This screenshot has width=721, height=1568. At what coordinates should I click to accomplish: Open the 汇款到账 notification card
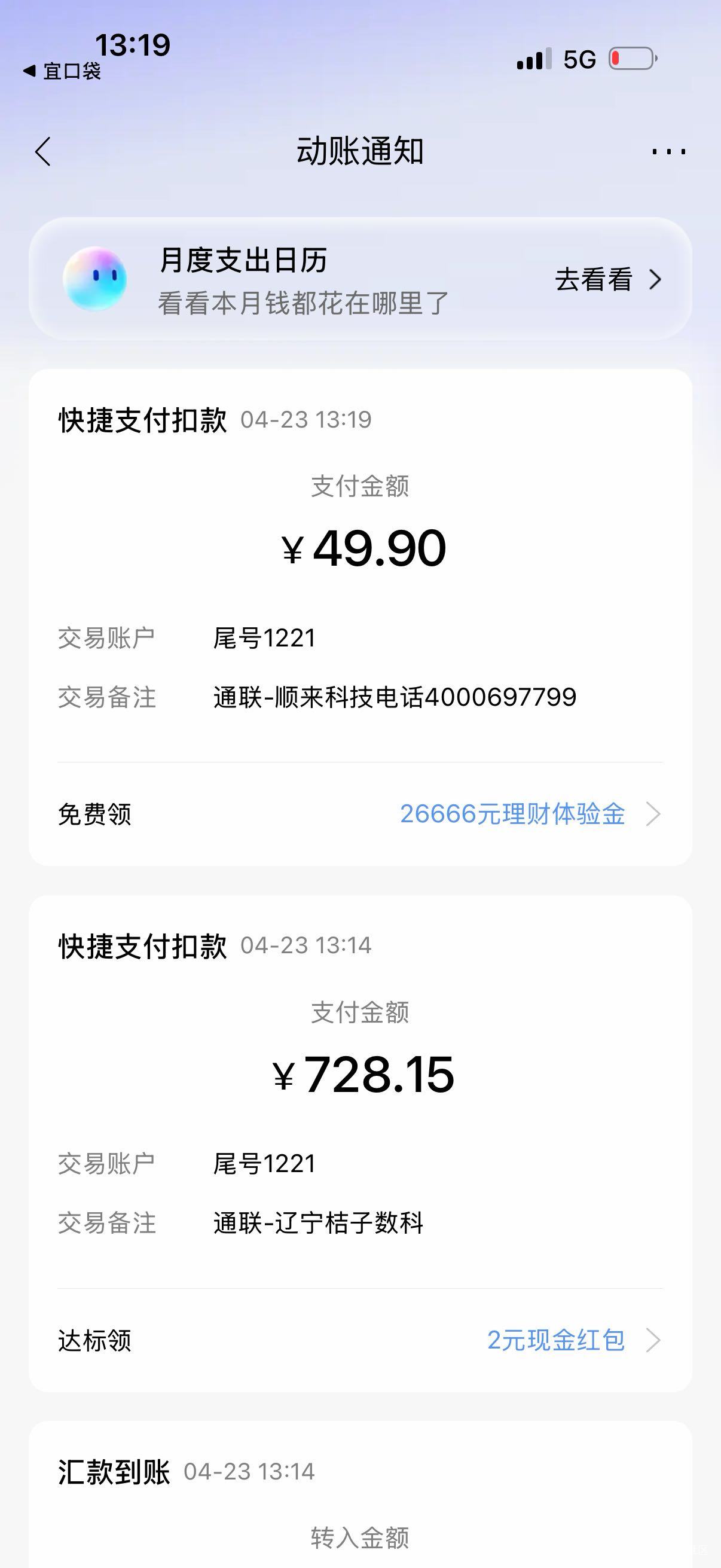coord(360,1497)
